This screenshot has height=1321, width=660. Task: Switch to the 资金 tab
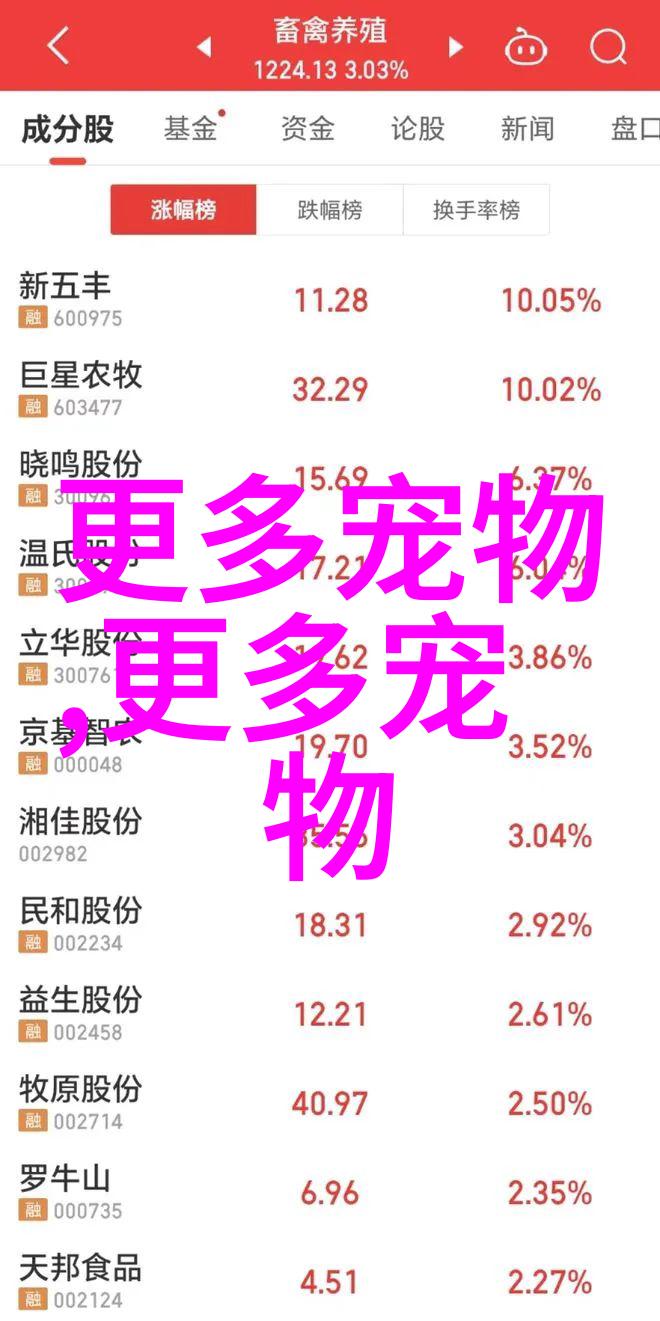coord(306,129)
